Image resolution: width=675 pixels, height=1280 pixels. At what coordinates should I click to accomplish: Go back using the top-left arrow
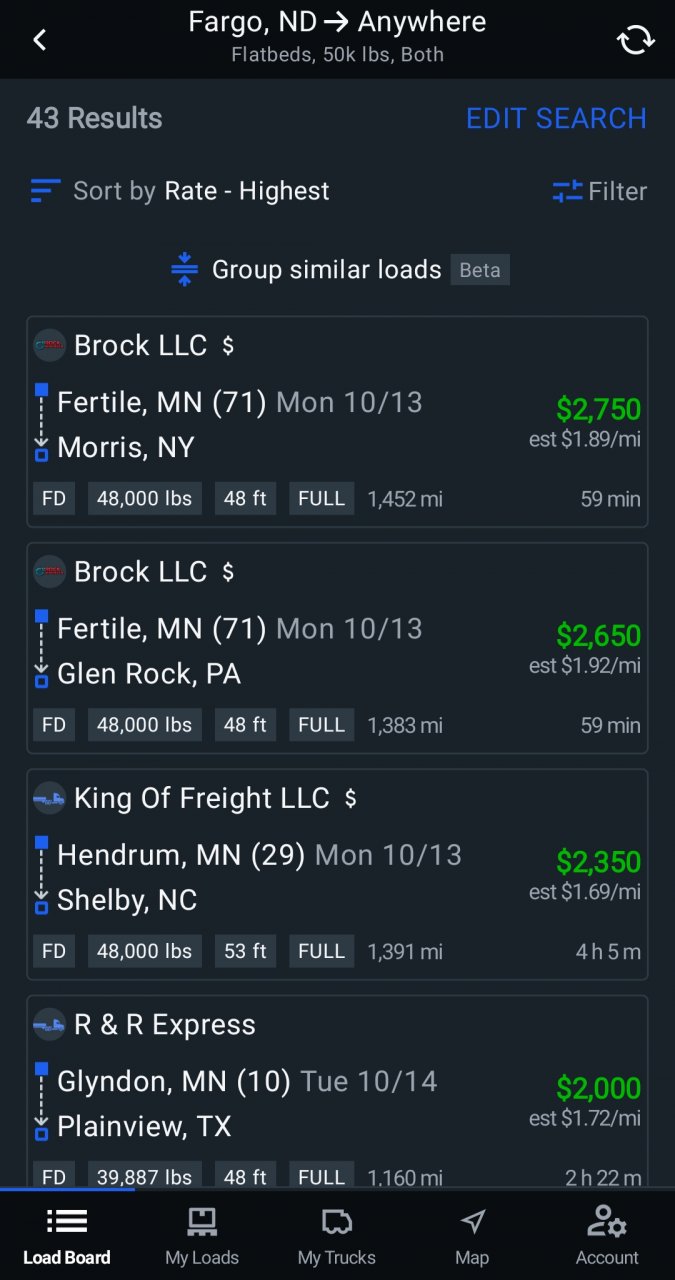[x=40, y=40]
